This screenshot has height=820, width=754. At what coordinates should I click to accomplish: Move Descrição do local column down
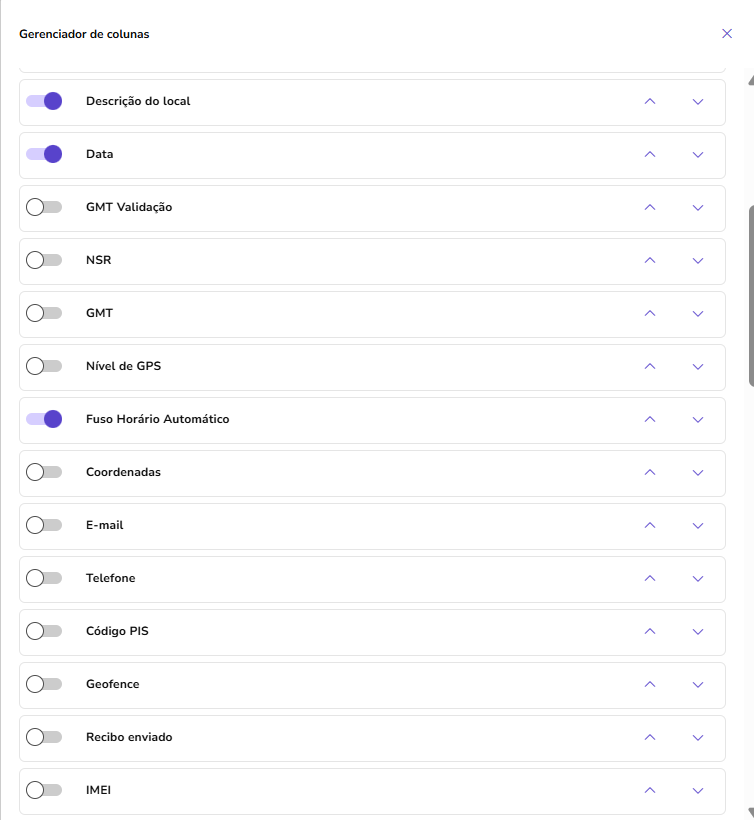(x=698, y=101)
